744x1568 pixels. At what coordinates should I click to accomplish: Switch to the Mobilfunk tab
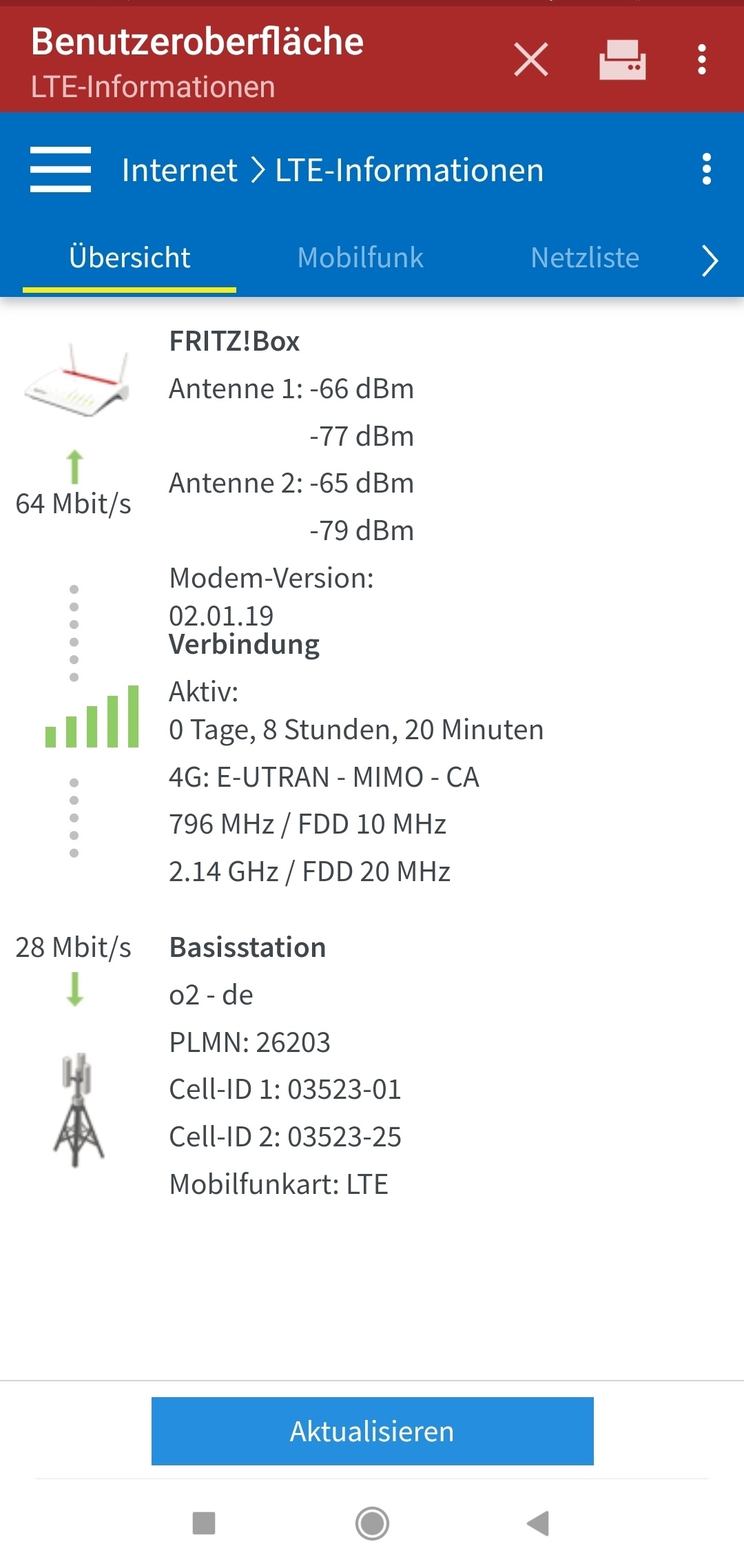tap(360, 258)
